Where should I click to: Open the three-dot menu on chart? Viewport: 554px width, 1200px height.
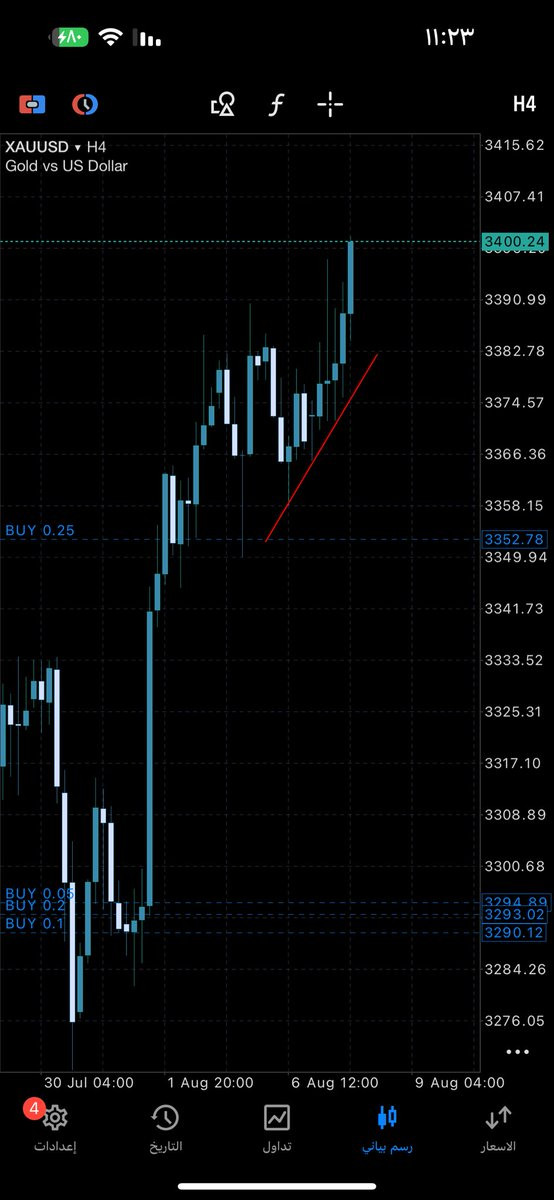(x=517, y=1051)
